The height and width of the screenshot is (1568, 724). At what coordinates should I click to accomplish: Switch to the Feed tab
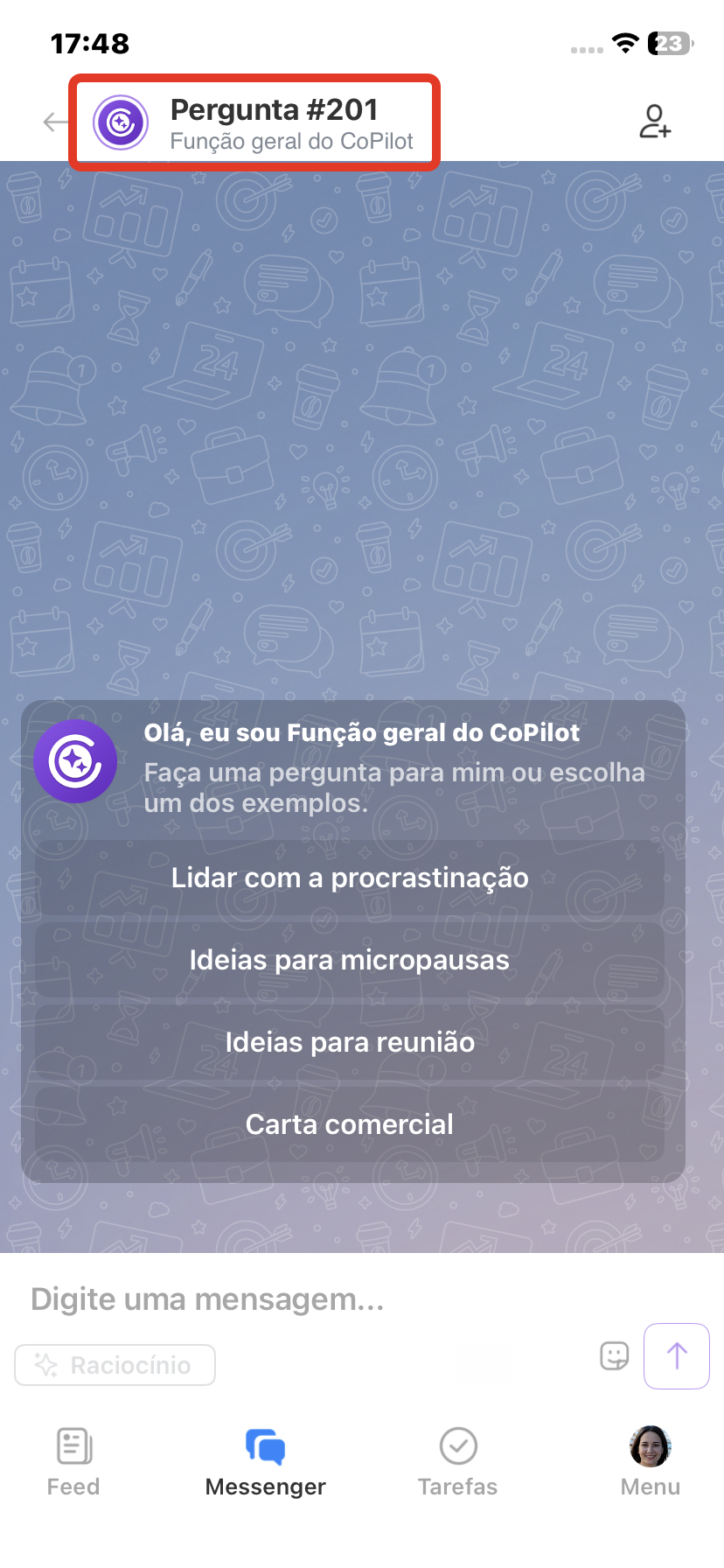click(73, 1461)
